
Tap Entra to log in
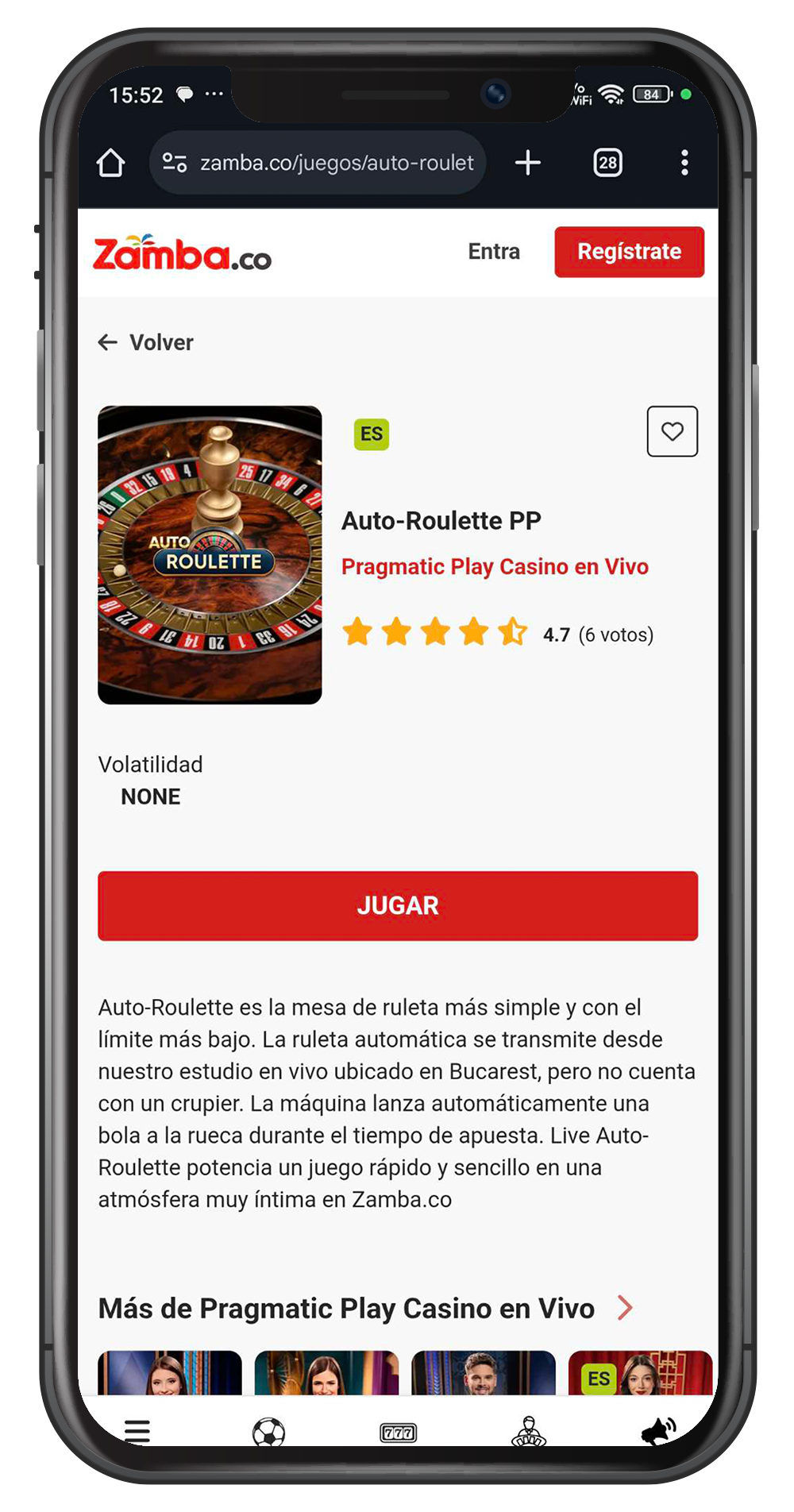494,252
